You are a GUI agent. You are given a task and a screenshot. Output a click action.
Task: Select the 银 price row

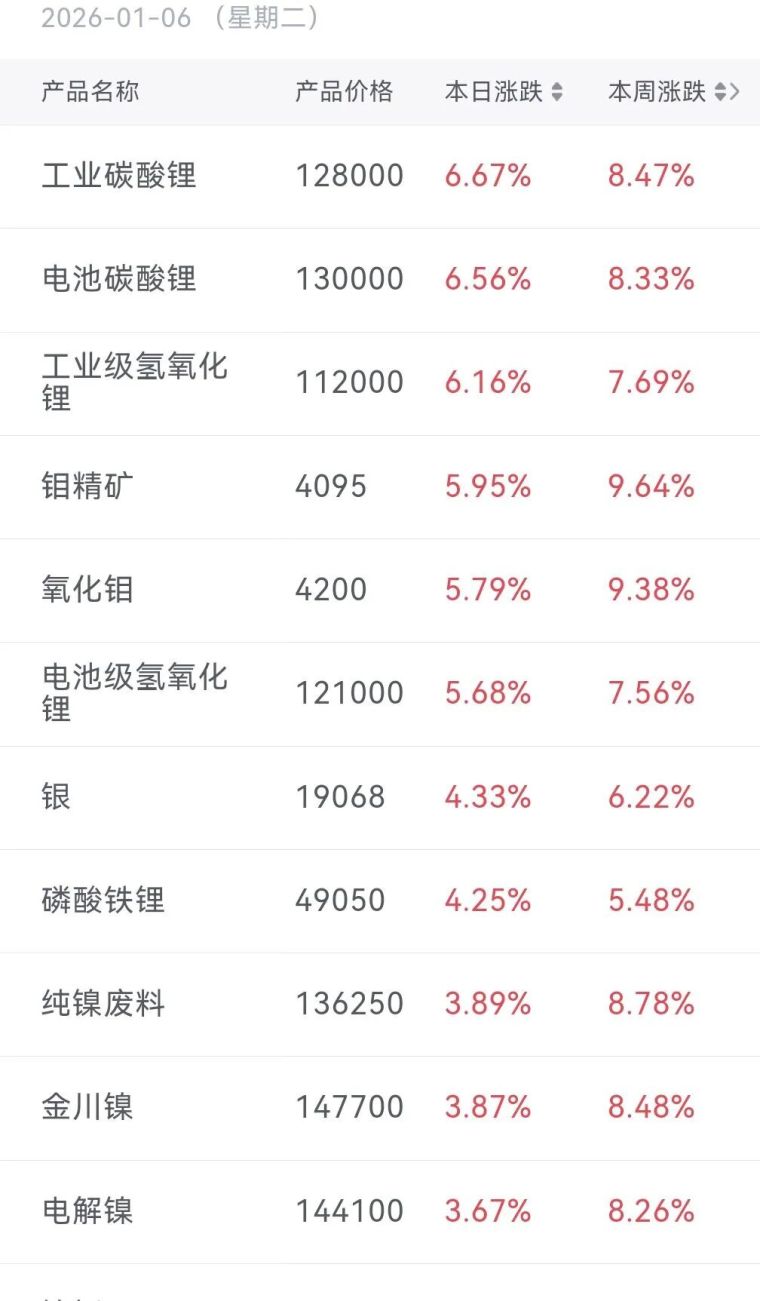380,798
